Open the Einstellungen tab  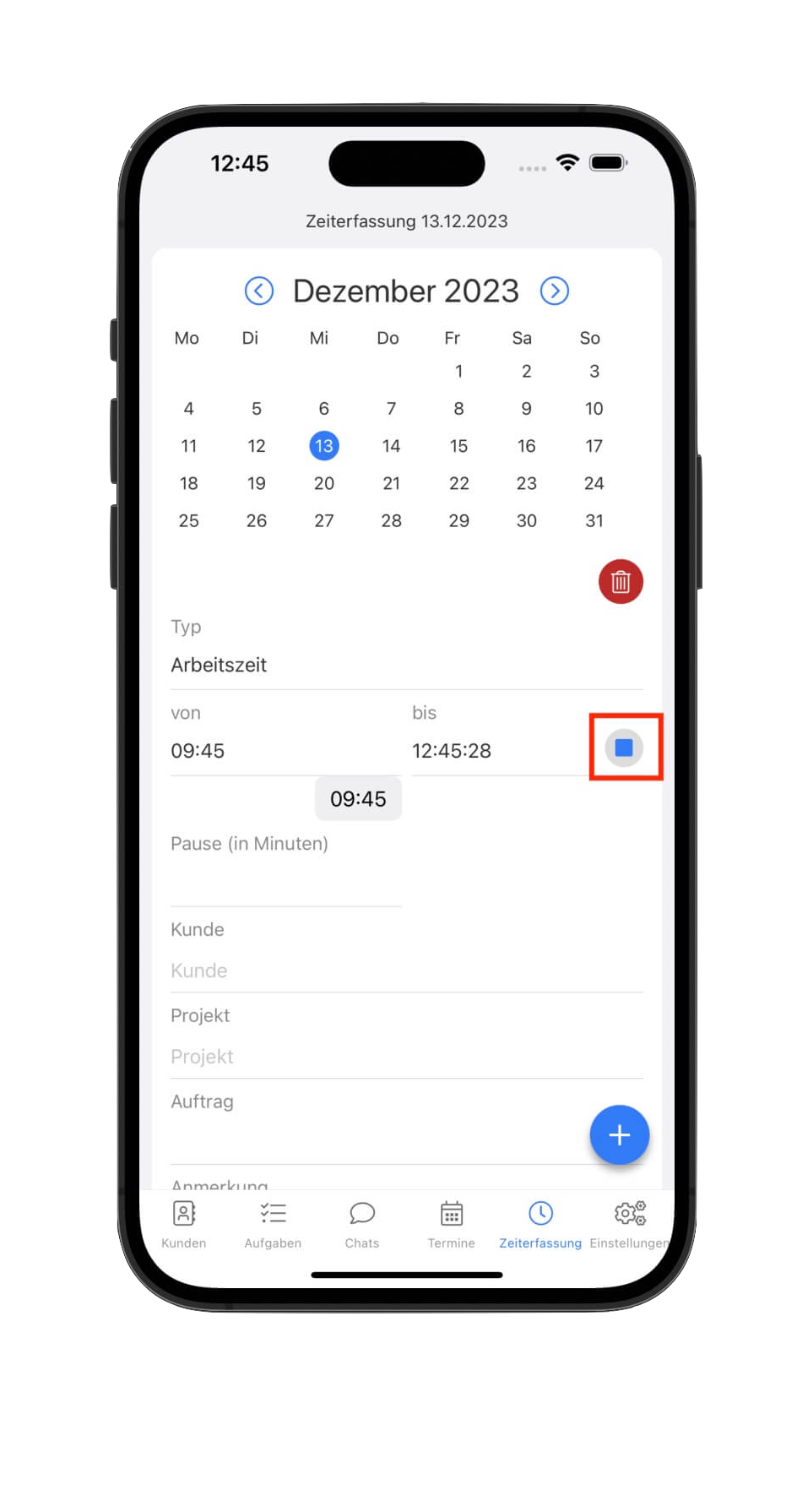coord(630,1224)
